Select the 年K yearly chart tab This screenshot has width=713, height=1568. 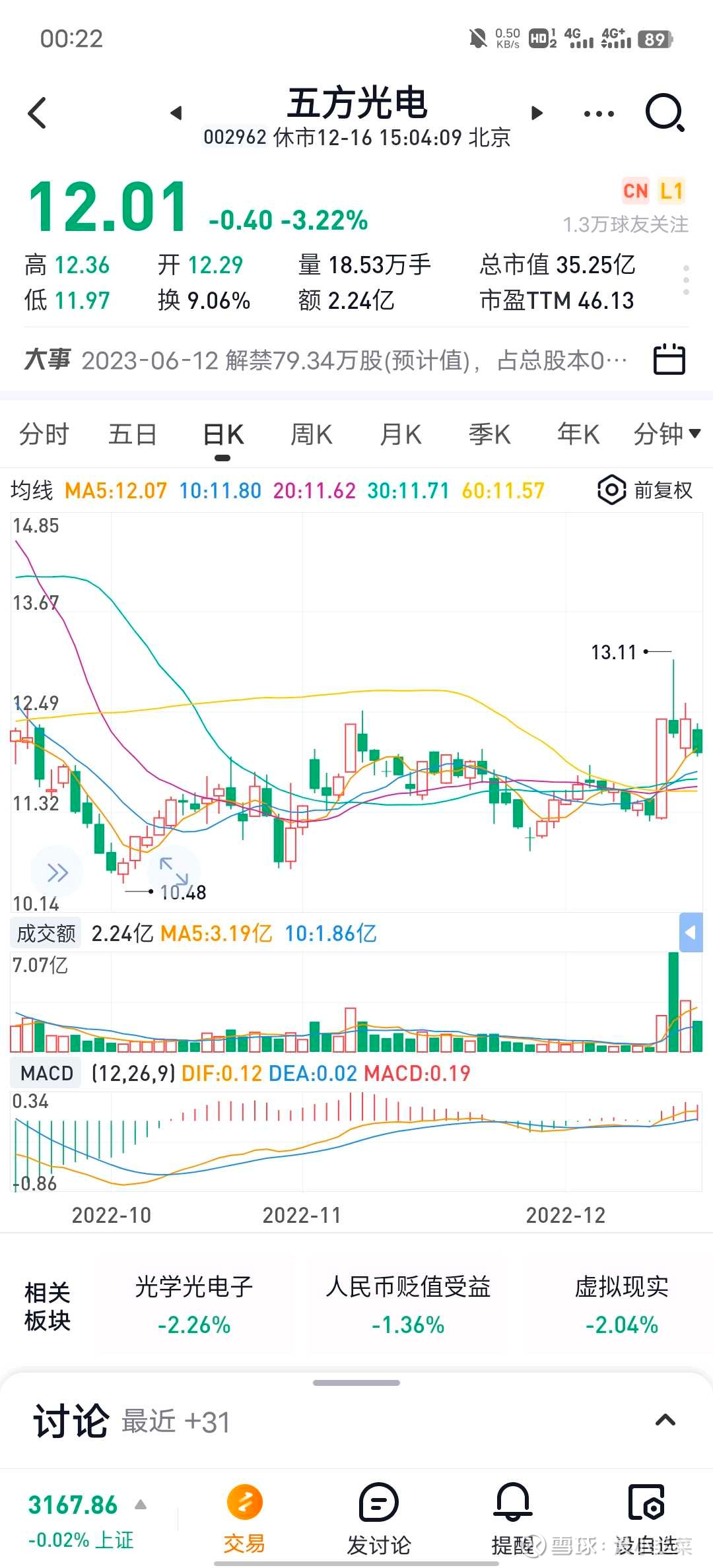tap(578, 435)
